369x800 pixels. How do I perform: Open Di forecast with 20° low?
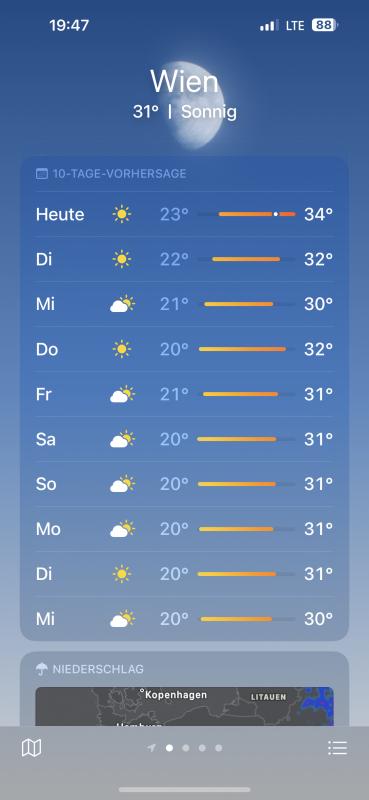click(184, 574)
